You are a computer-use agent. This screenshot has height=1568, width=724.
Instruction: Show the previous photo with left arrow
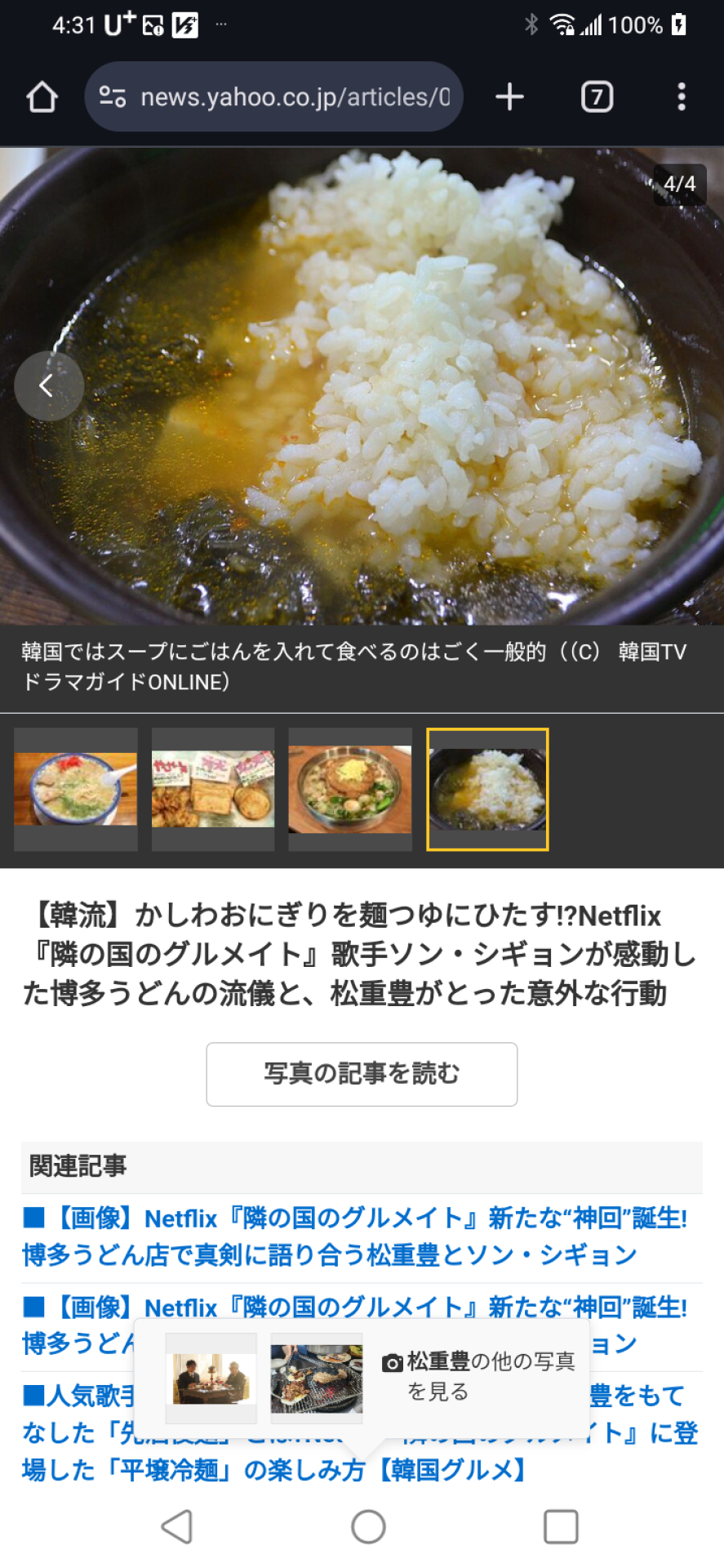pos(48,385)
